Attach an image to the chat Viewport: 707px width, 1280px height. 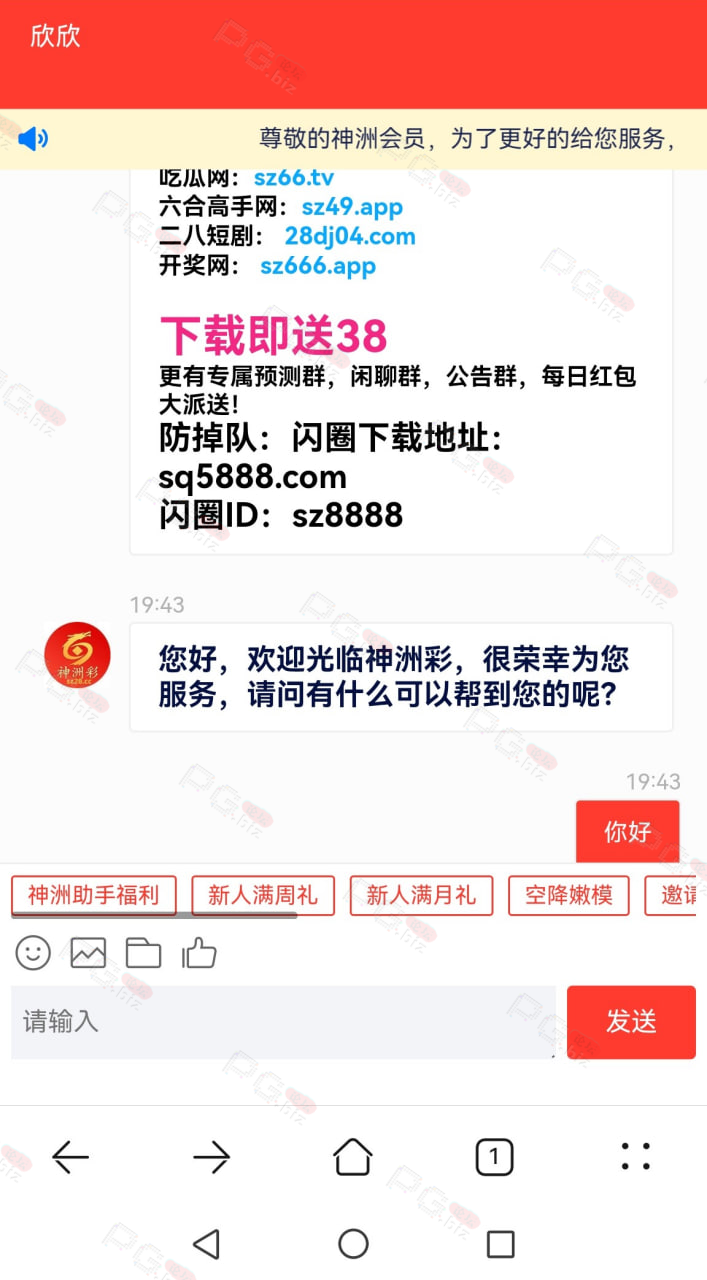coord(88,952)
